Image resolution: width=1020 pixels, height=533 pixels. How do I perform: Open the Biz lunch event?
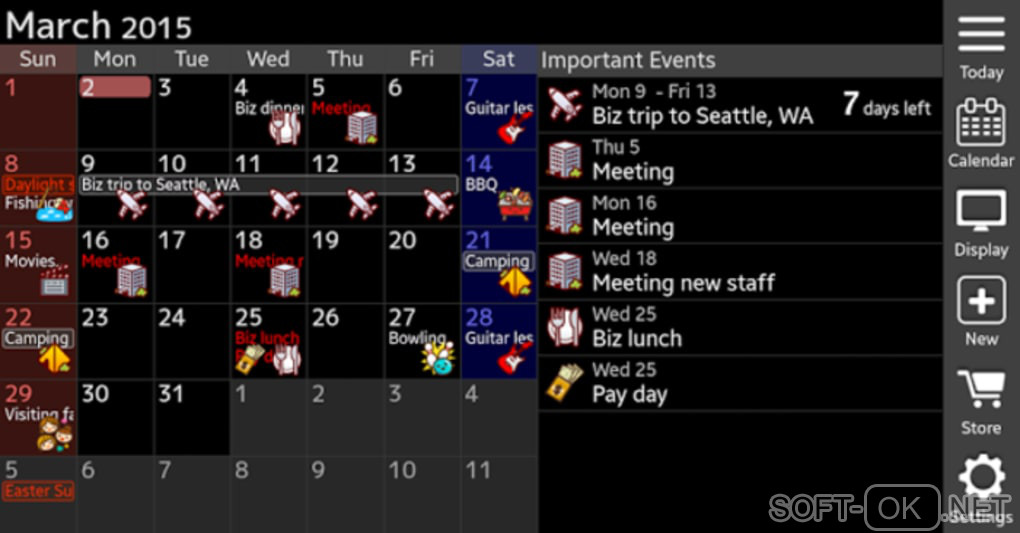tap(740, 327)
